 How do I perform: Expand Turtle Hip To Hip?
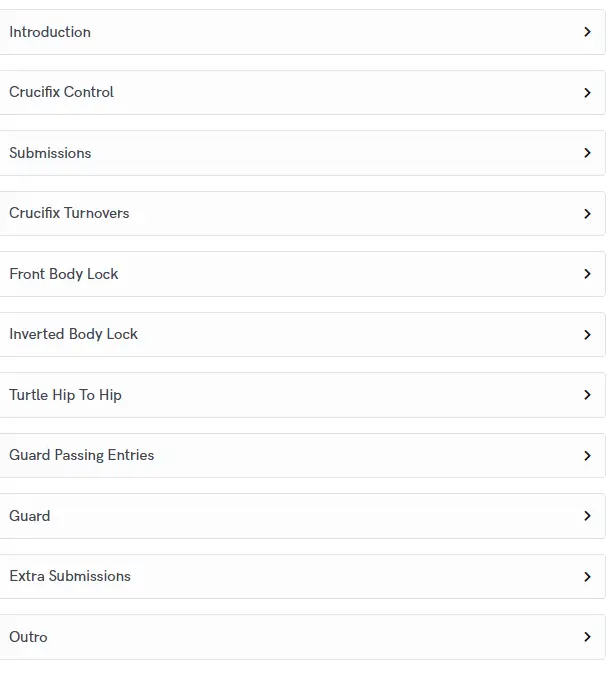pos(300,395)
